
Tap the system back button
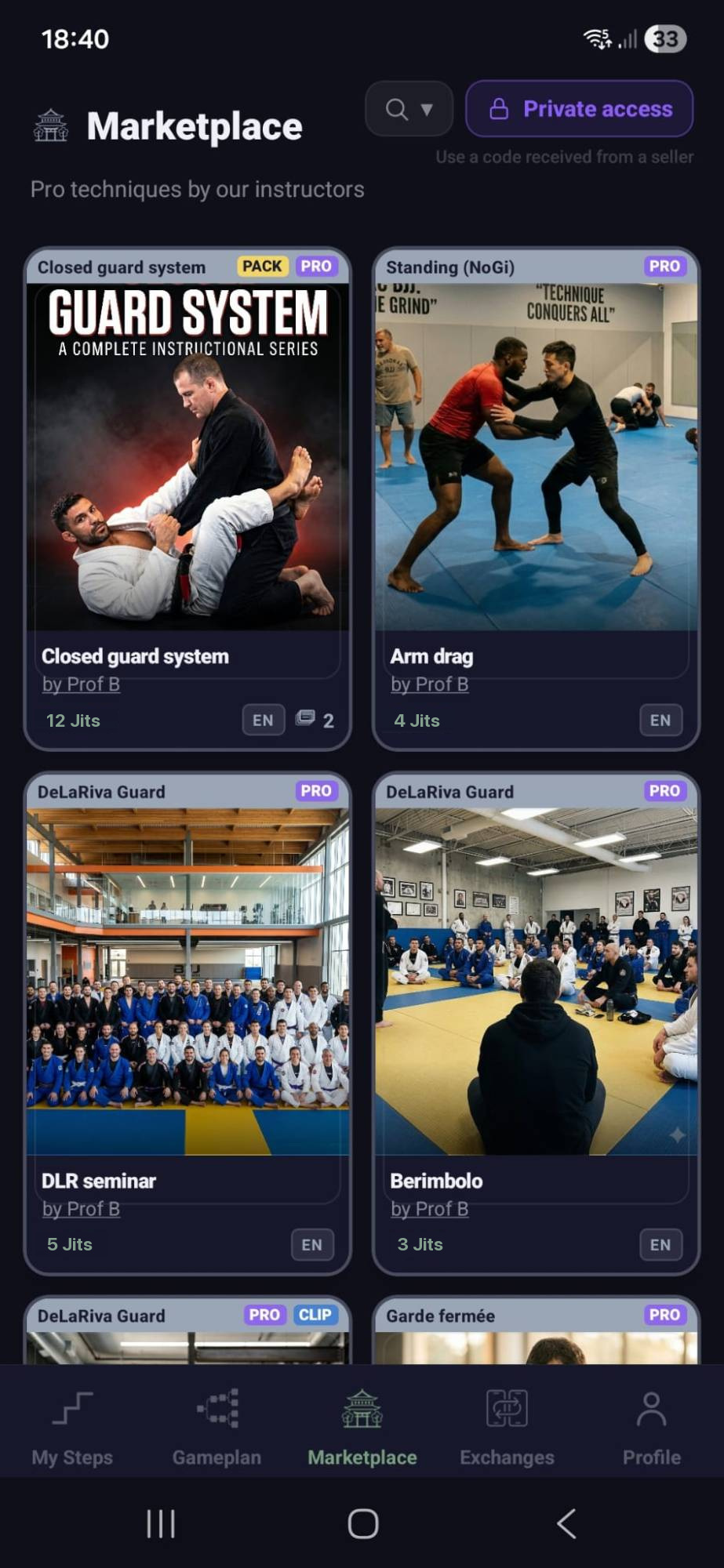(x=566, y=1524)
